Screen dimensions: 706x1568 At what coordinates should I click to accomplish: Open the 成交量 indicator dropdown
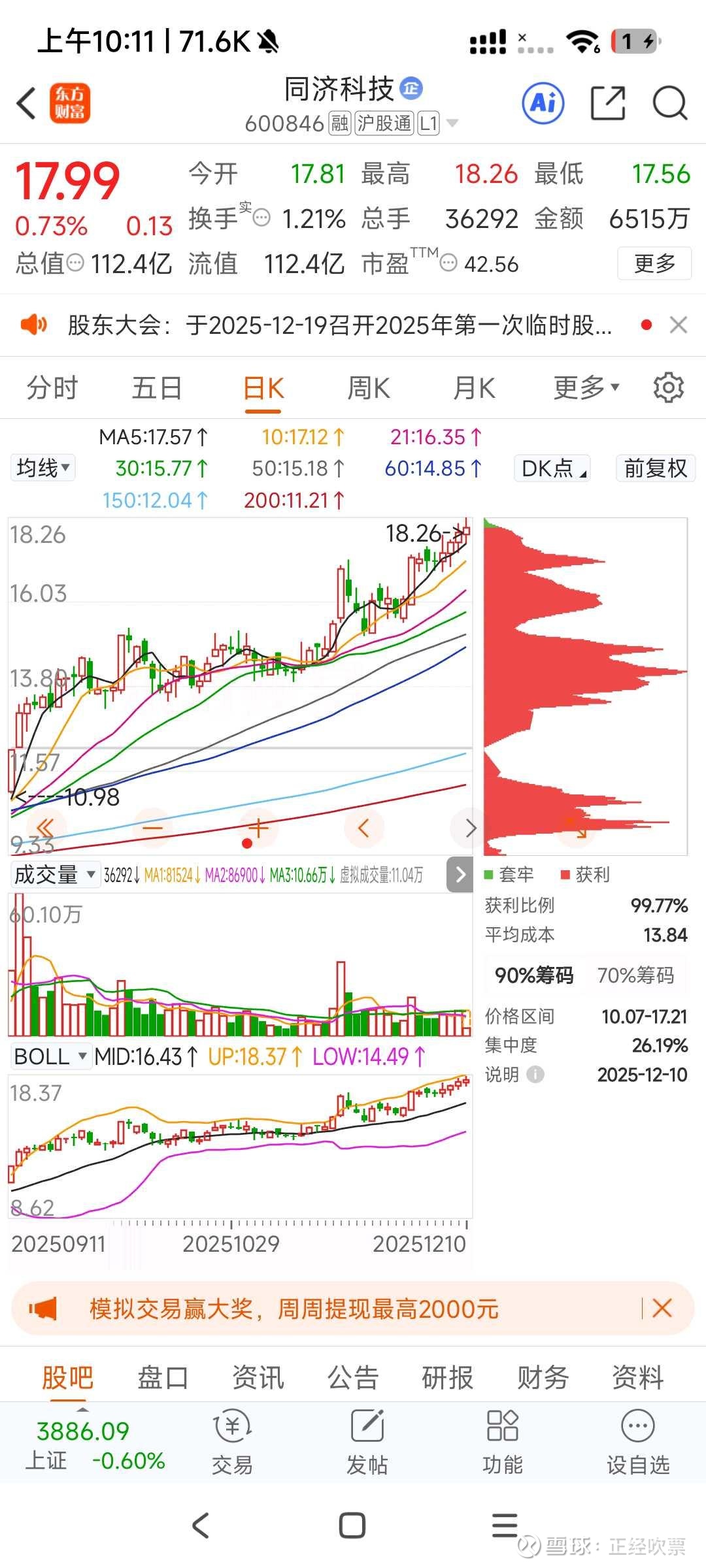(55, 874)
